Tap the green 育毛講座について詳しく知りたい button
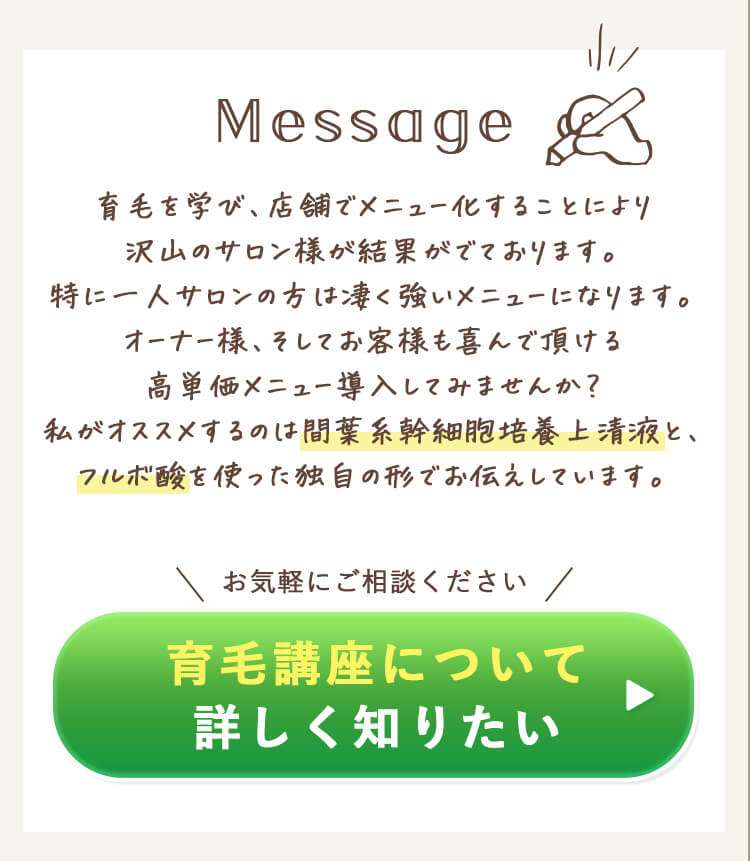This screenshot has width=750, height=861. click(x=373, y=695)
